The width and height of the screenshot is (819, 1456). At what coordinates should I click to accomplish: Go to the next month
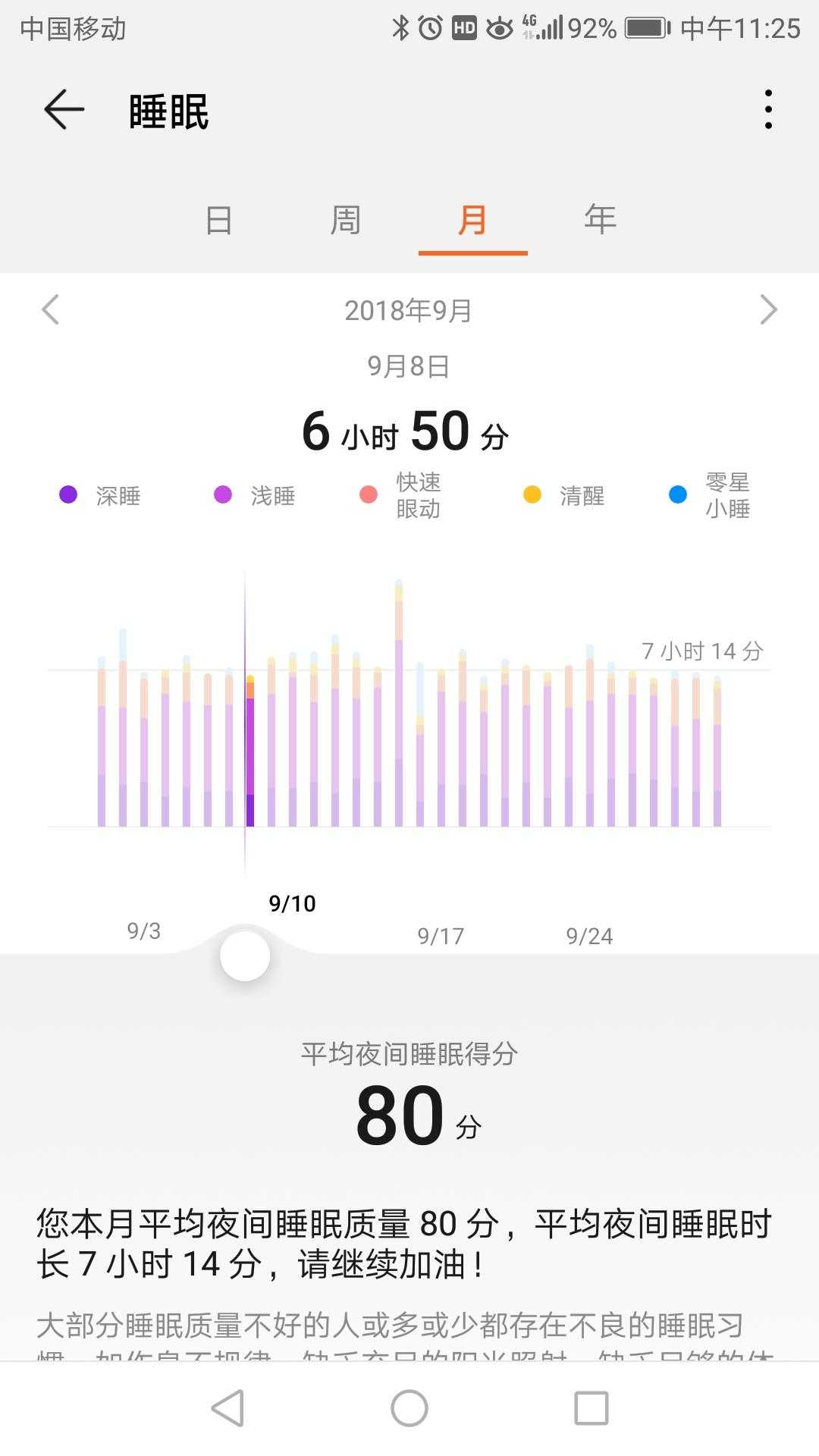pos(768,310)
